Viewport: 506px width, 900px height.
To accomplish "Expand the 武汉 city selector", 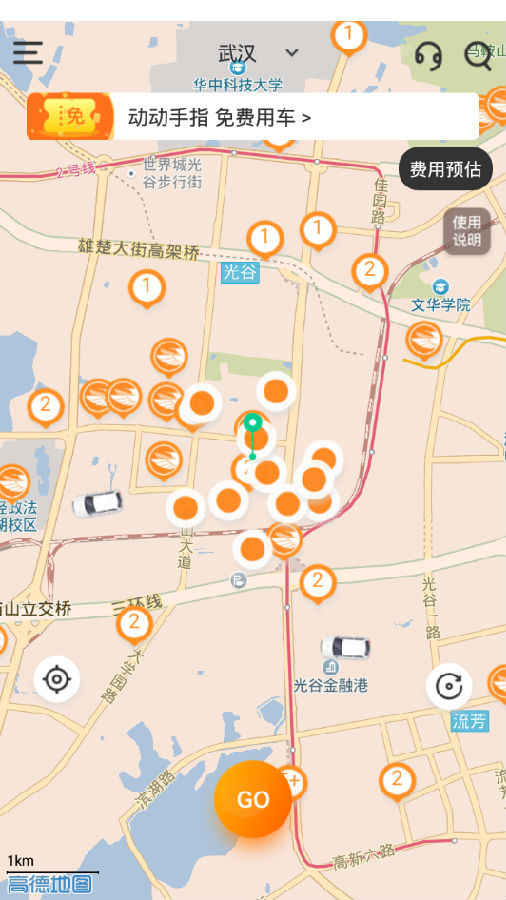I will (x=258, y=53).
